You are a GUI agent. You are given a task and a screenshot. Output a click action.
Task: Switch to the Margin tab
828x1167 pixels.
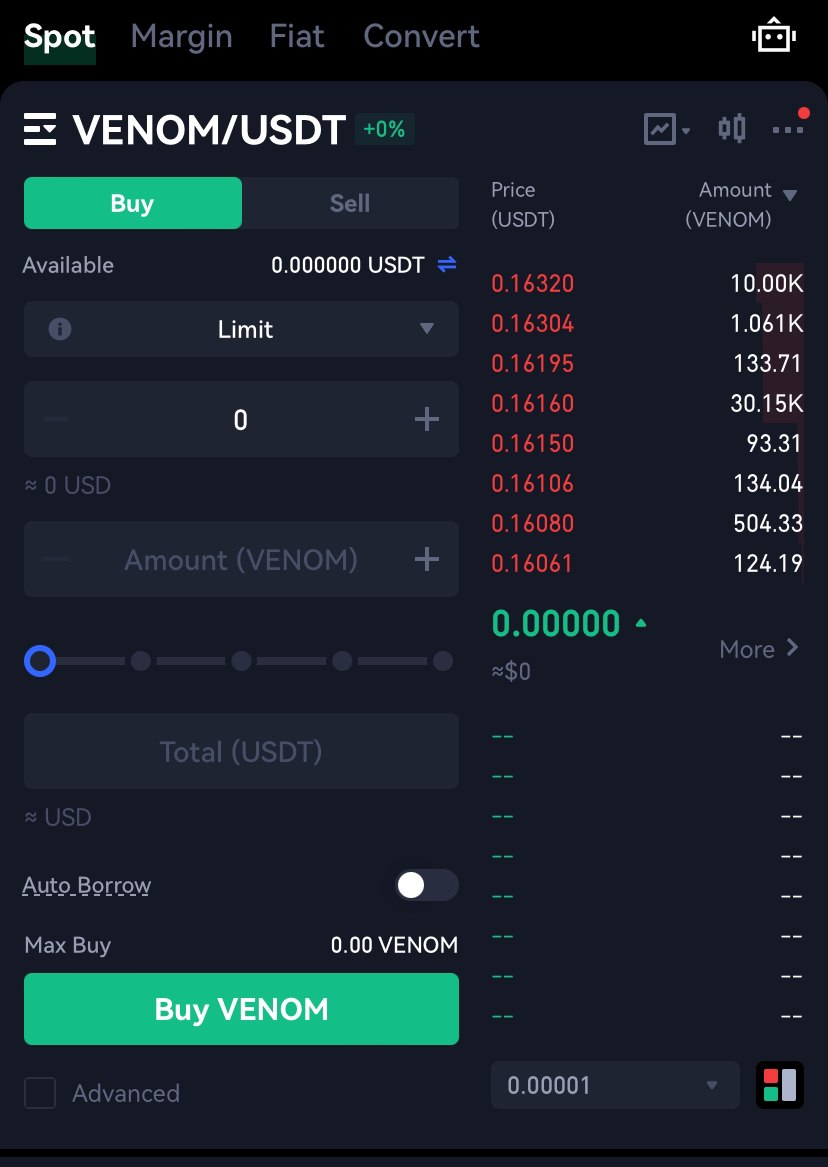pyautogui.click(x=182, y=36)
